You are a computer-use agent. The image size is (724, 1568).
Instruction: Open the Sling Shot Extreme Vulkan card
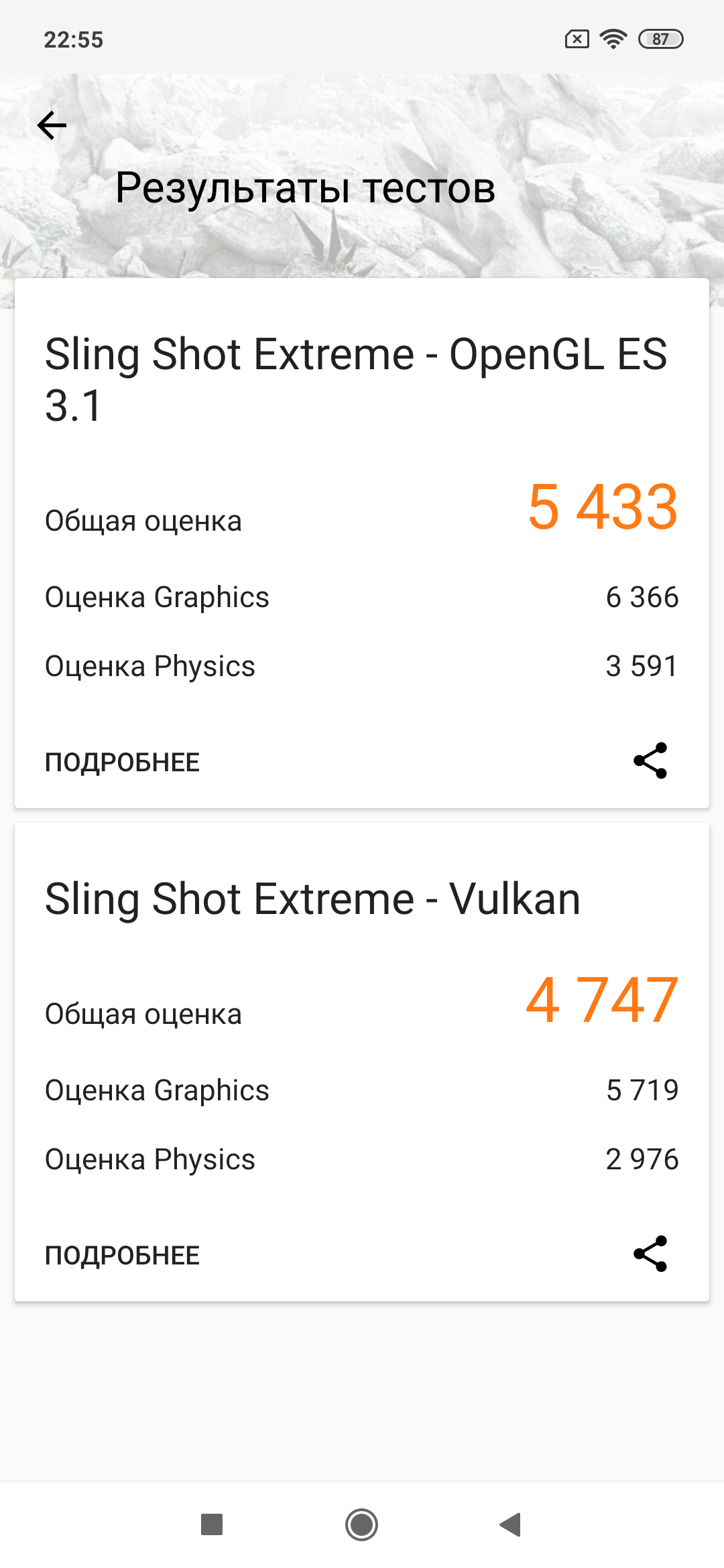tap(312, 899)
